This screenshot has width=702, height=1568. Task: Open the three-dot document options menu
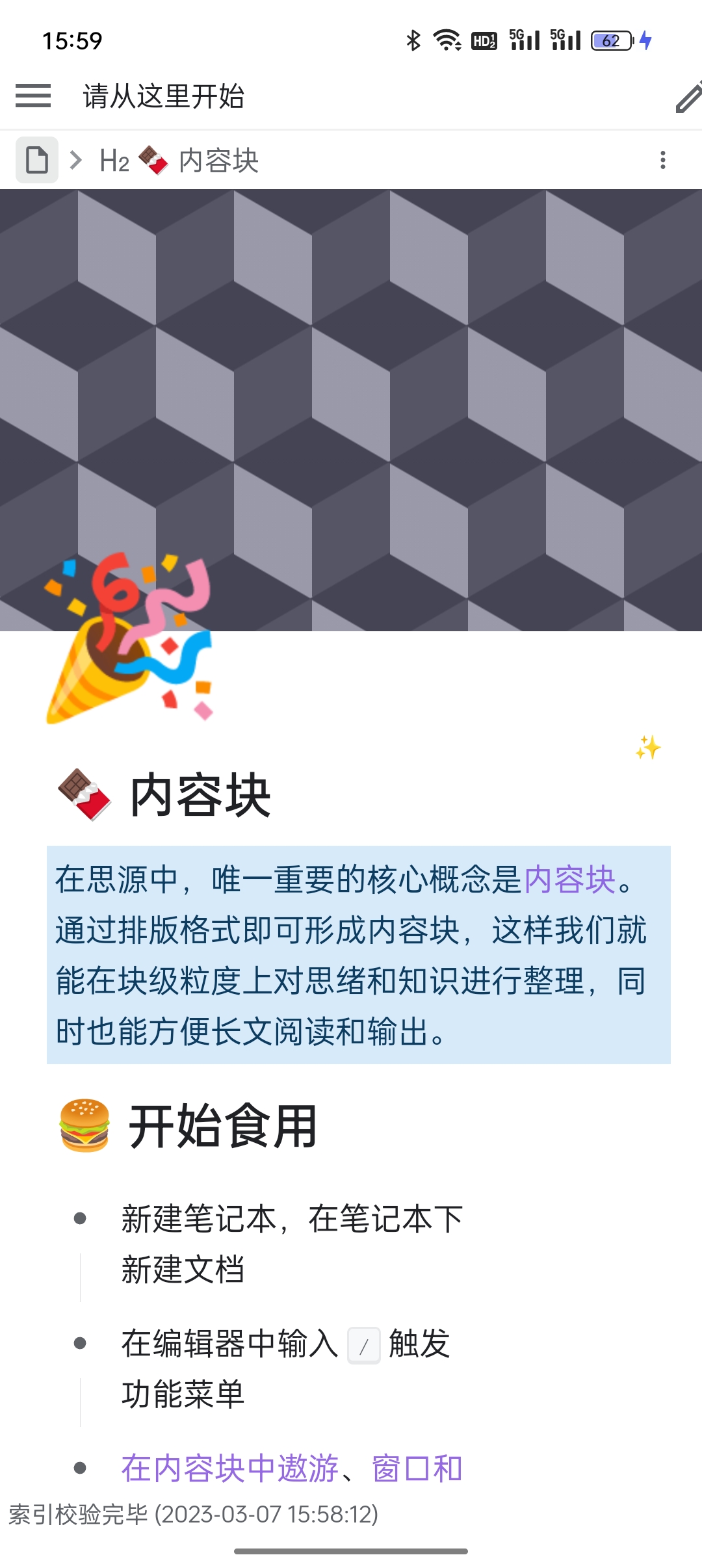[x=663, y=161]
